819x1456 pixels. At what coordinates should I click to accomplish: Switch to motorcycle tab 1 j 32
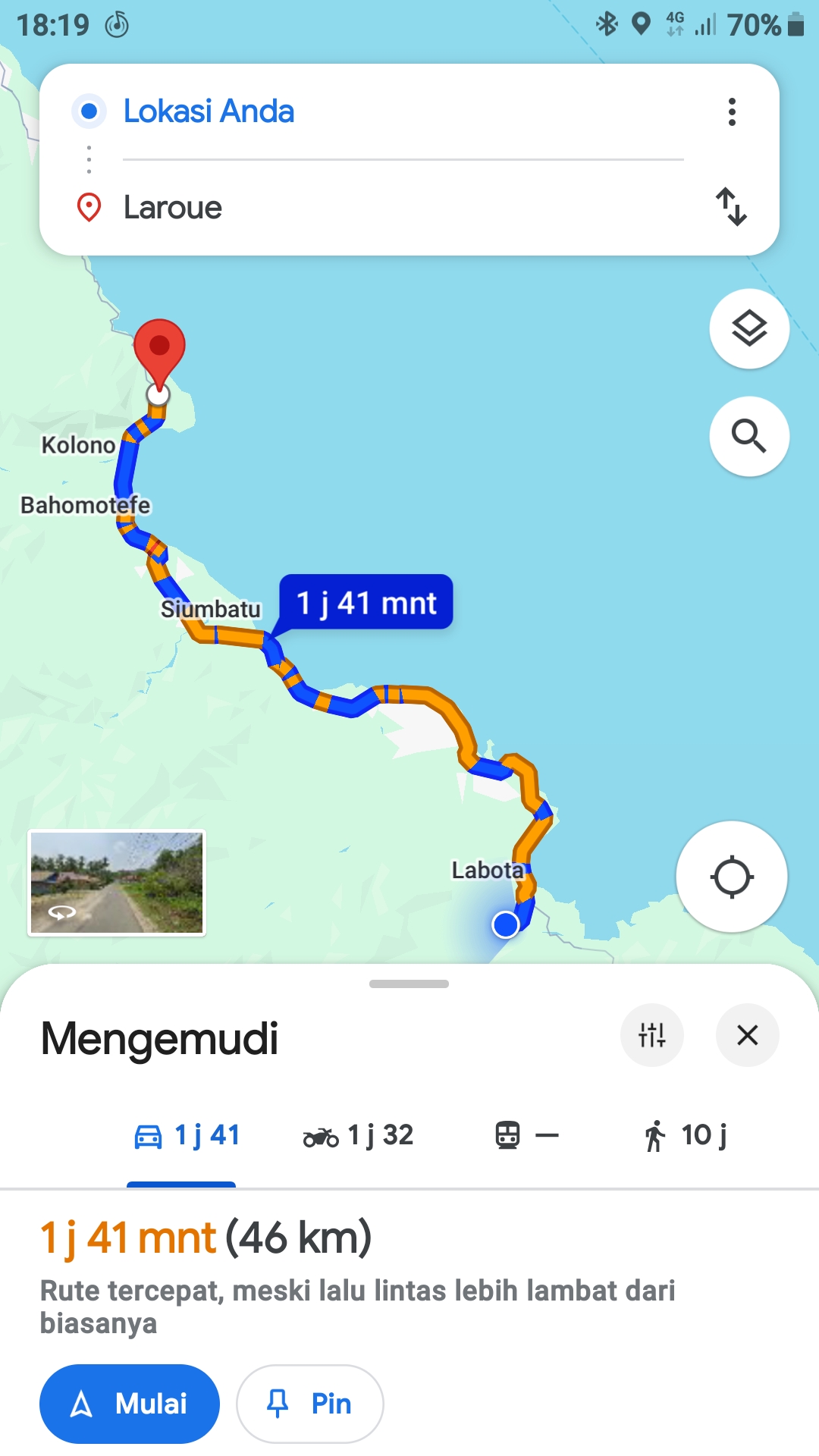(x=358, y=1135)
